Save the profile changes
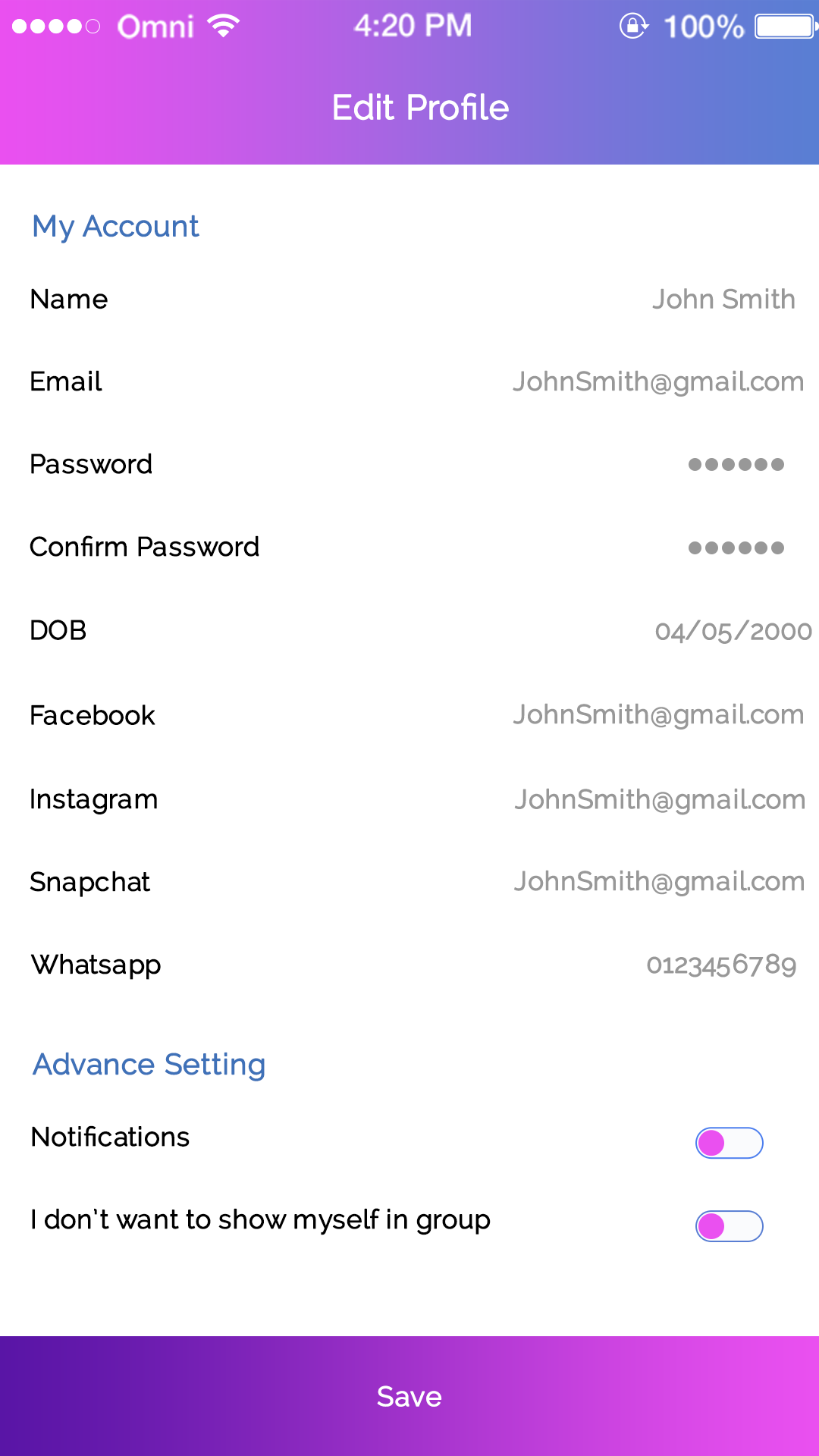Image resolution: width=819 pixels, height=1456 pixels. [x=409, y=1396]
